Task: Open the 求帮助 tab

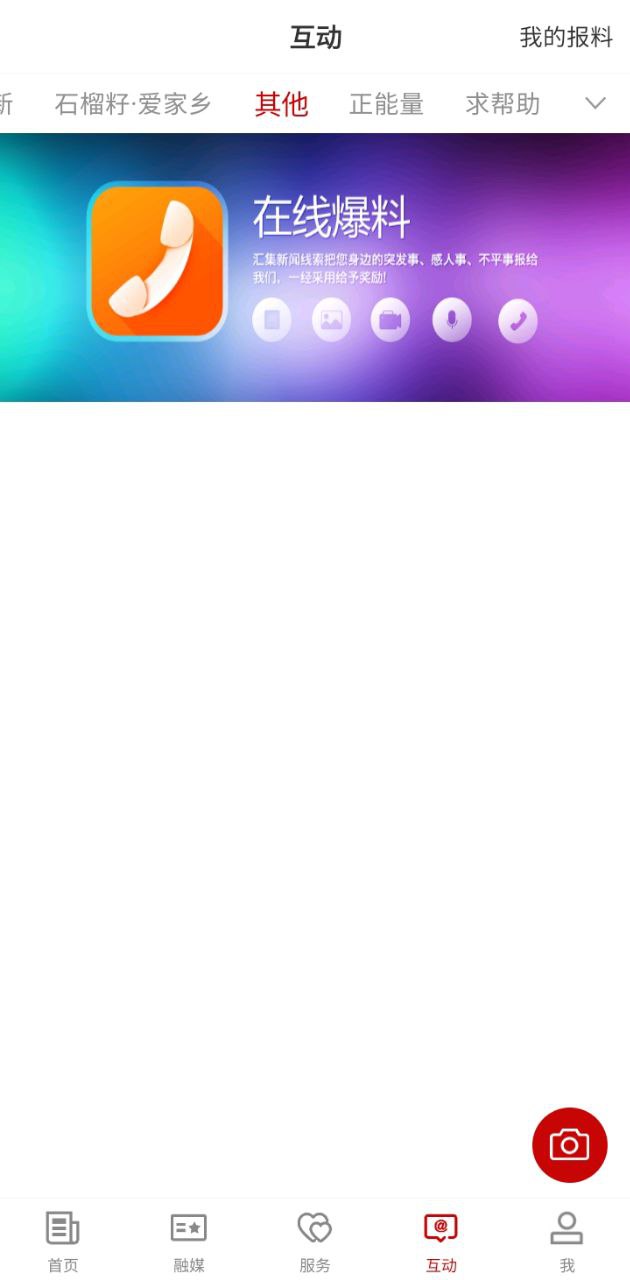Action: [x=502, y=104]
